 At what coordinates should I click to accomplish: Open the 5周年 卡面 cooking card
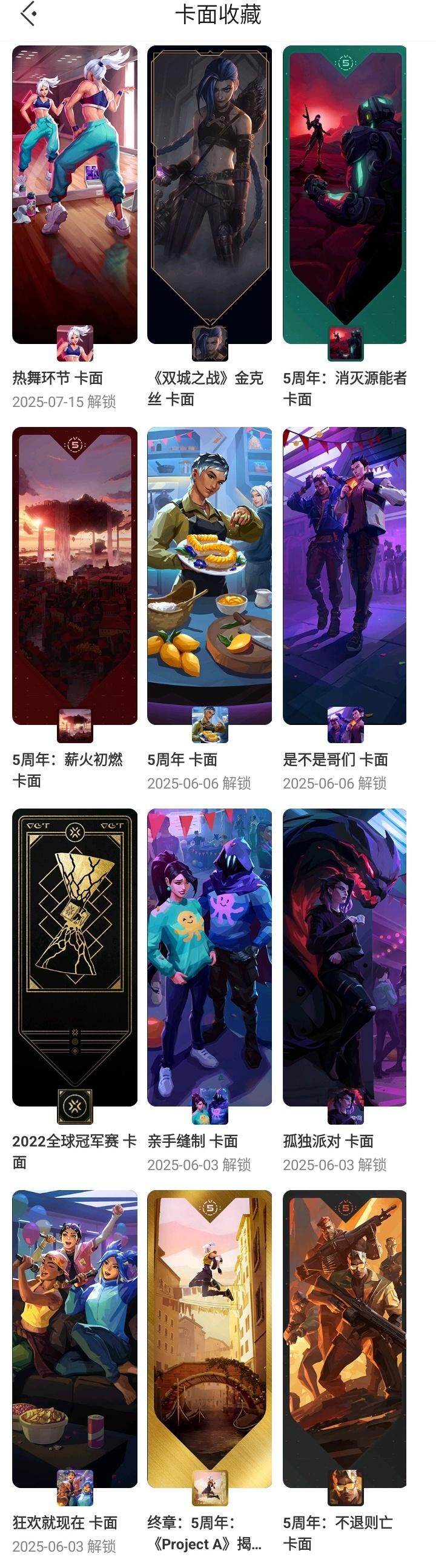tap(210, 575)
